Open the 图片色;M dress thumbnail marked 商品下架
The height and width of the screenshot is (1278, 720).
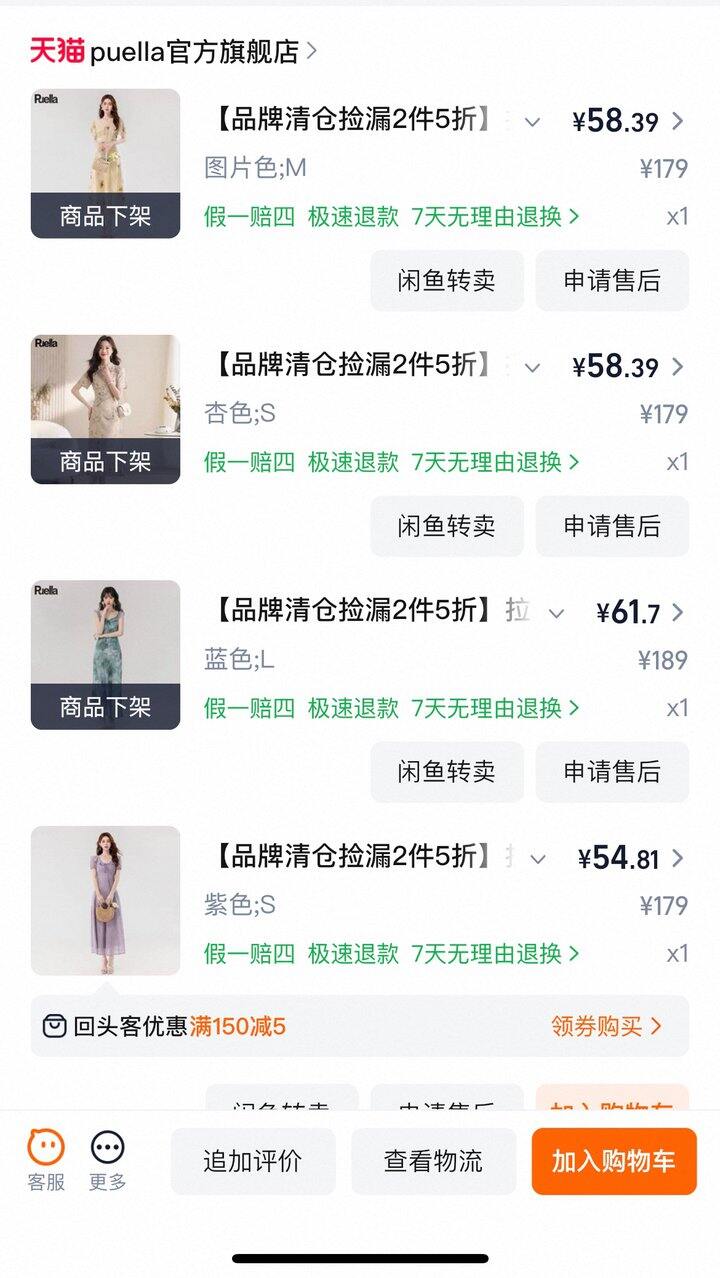coord(105,163)
